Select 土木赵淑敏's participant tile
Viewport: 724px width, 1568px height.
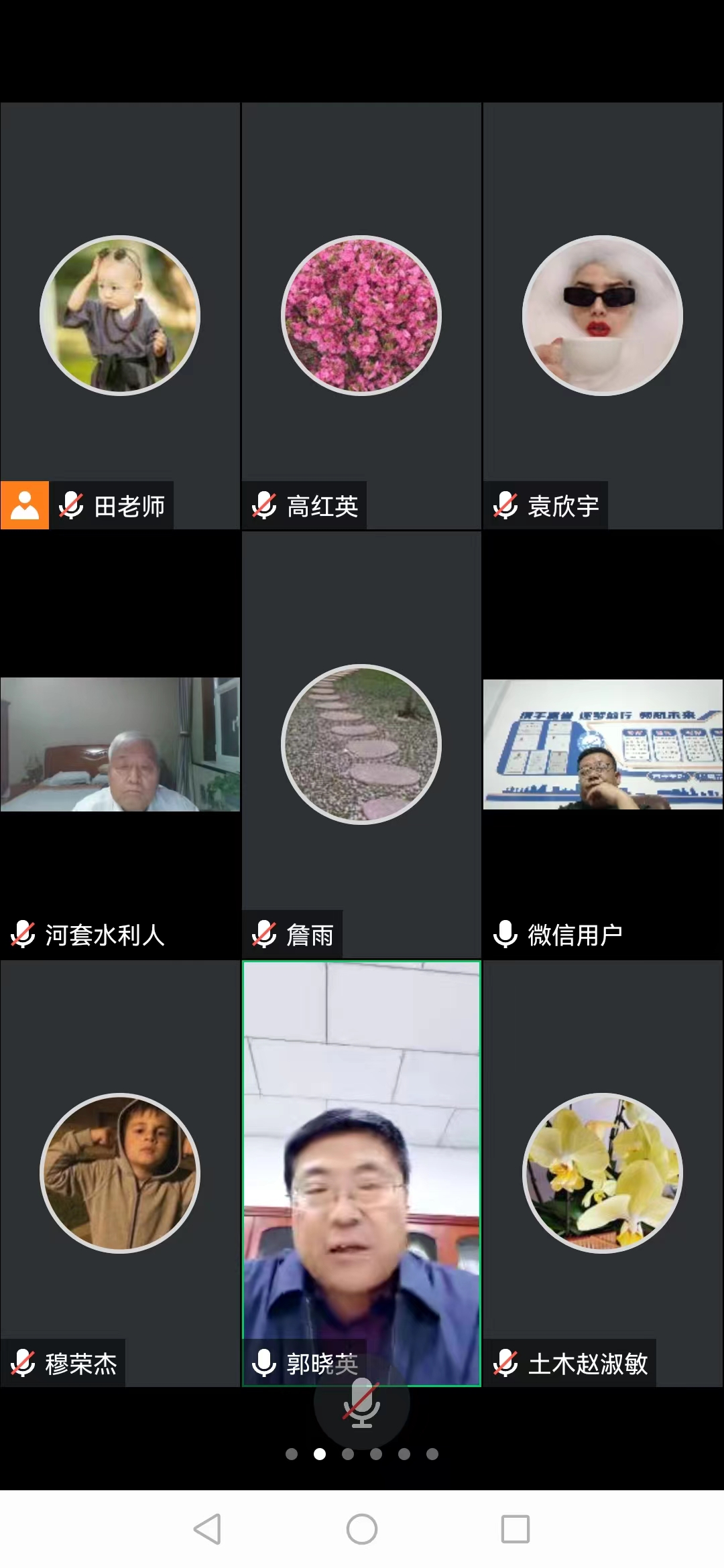[x=603, y=1173]
